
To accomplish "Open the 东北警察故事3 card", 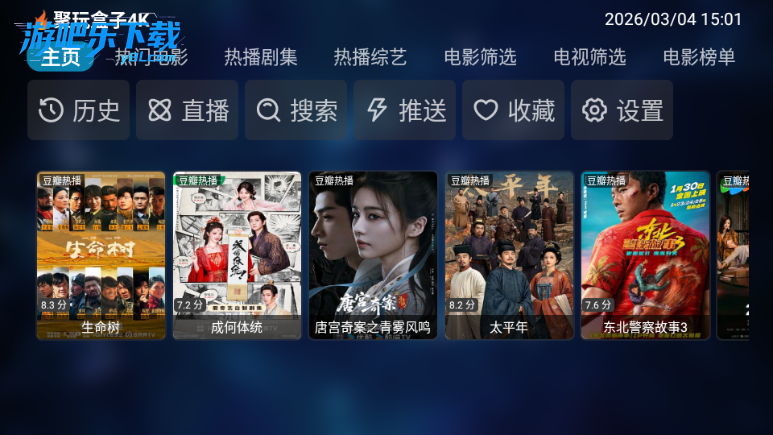I will [645, 255].
